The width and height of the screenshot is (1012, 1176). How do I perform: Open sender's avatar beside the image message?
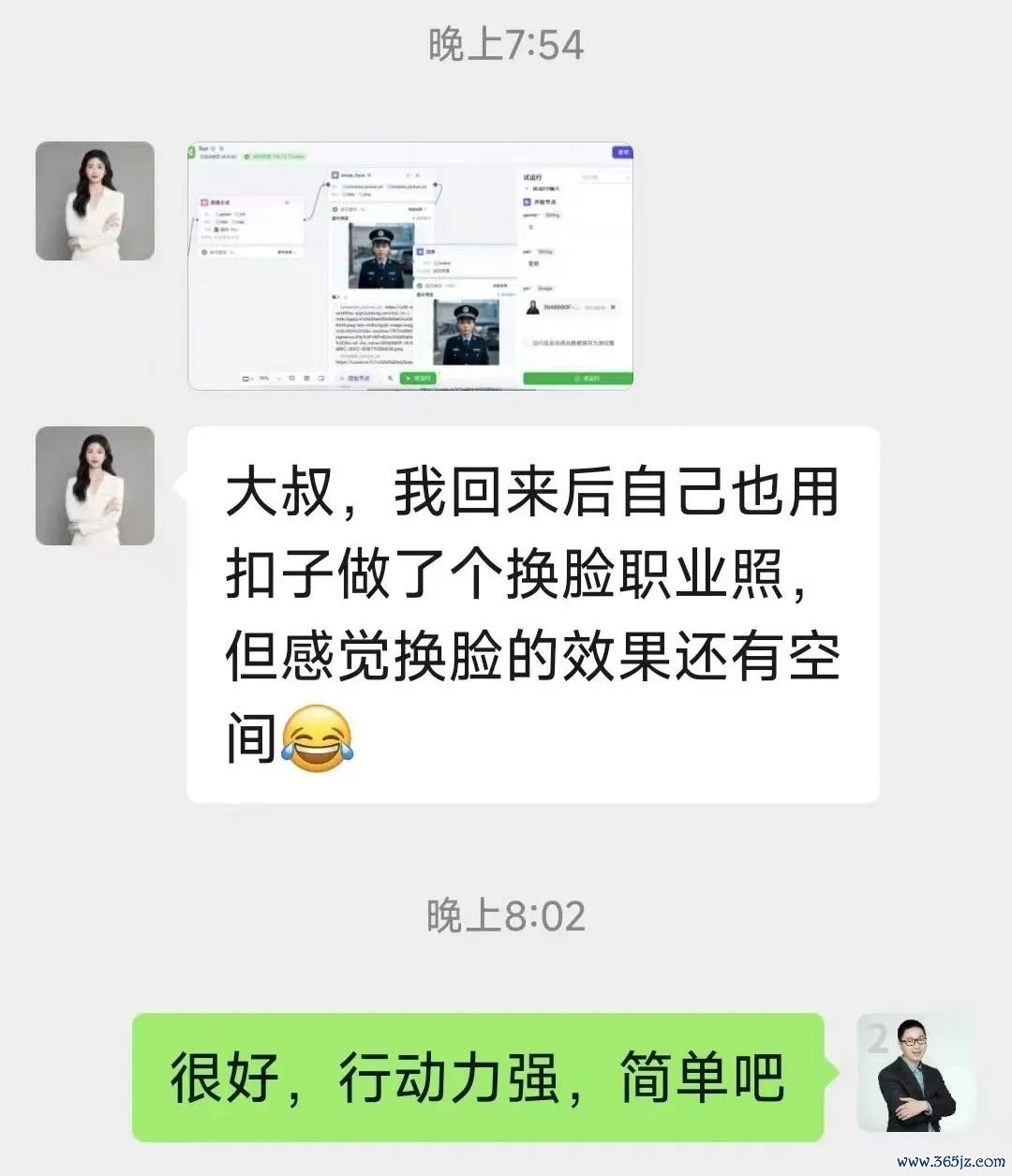95,201
